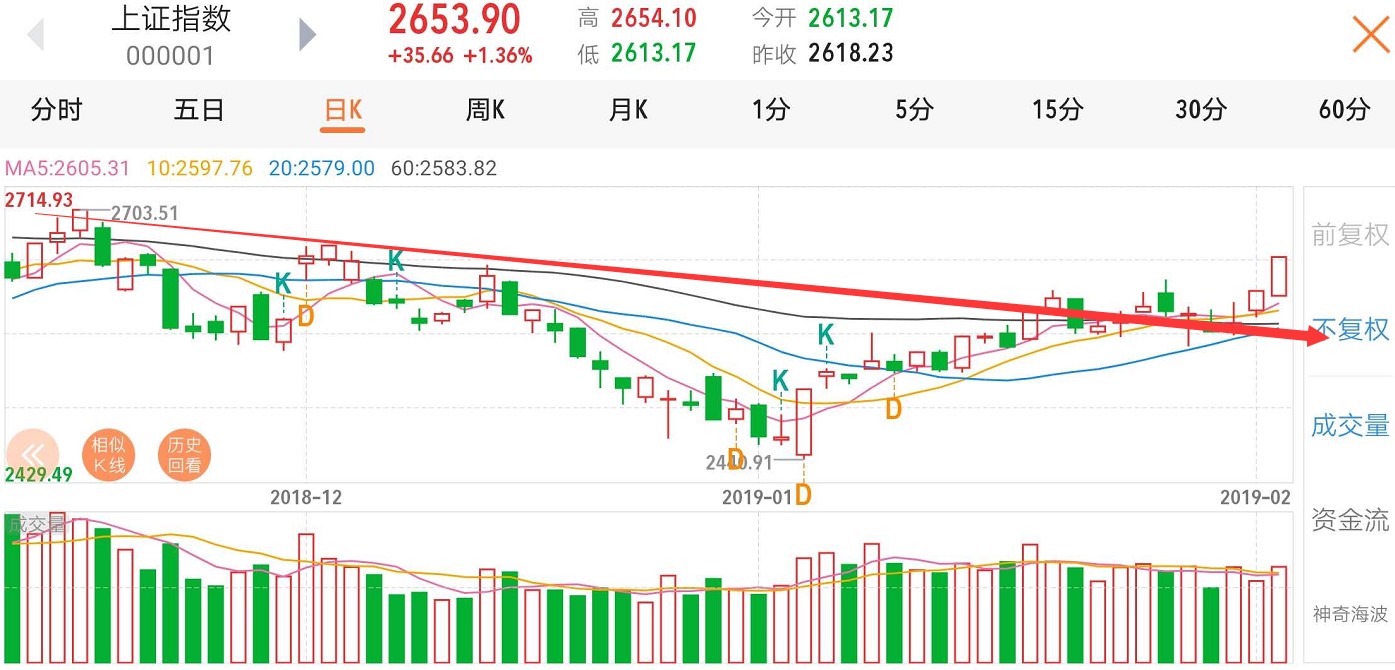Go to the previous stock index
The width and height of the screenshot is (1395, 670).
tap(36, 35)
